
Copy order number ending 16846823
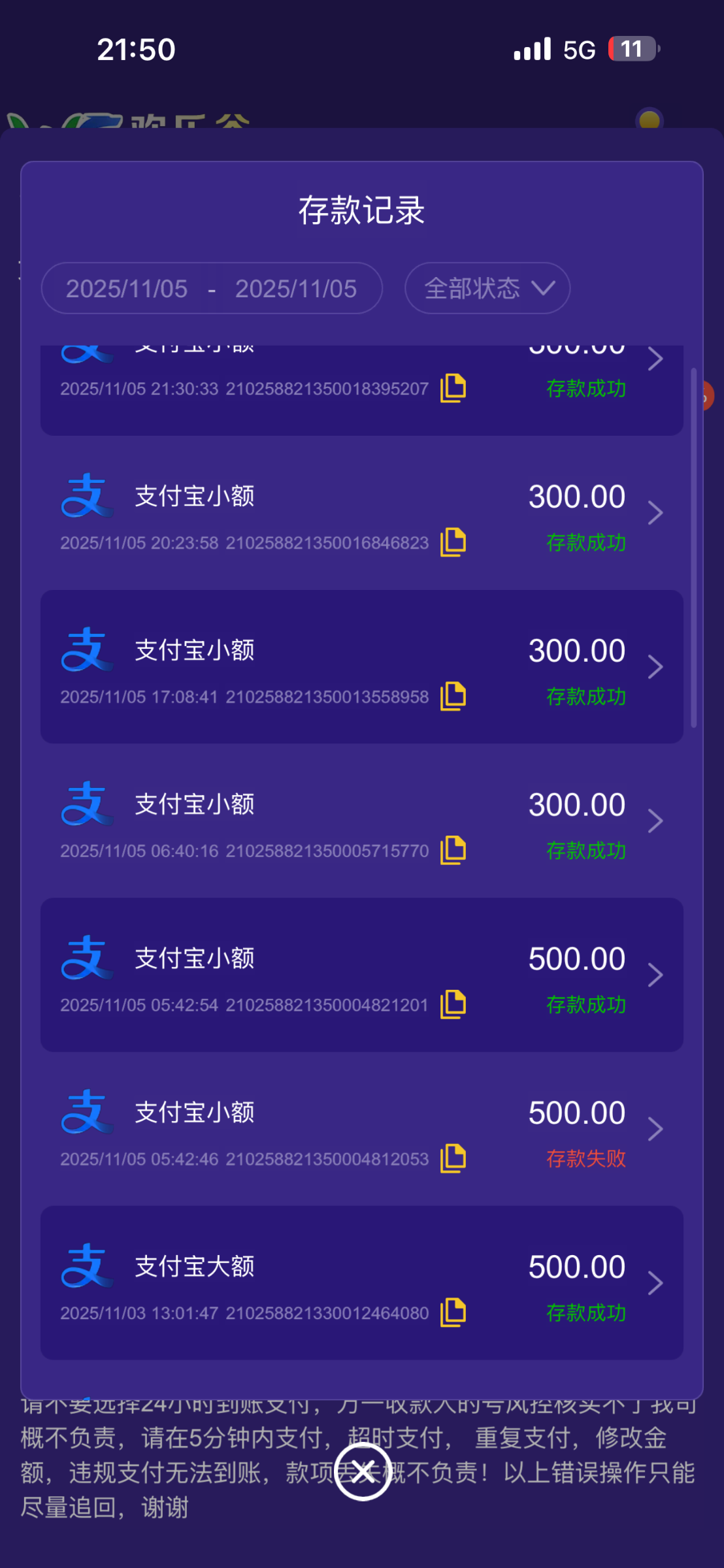453,542
